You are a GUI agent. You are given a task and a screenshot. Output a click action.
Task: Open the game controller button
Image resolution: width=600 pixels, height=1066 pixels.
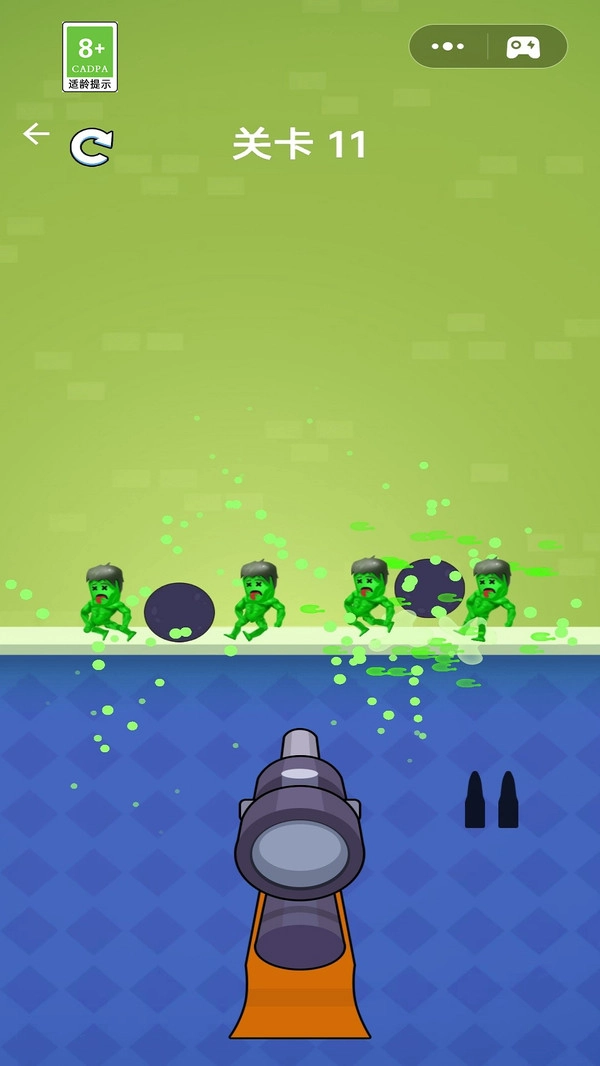[x=523, y=47]
